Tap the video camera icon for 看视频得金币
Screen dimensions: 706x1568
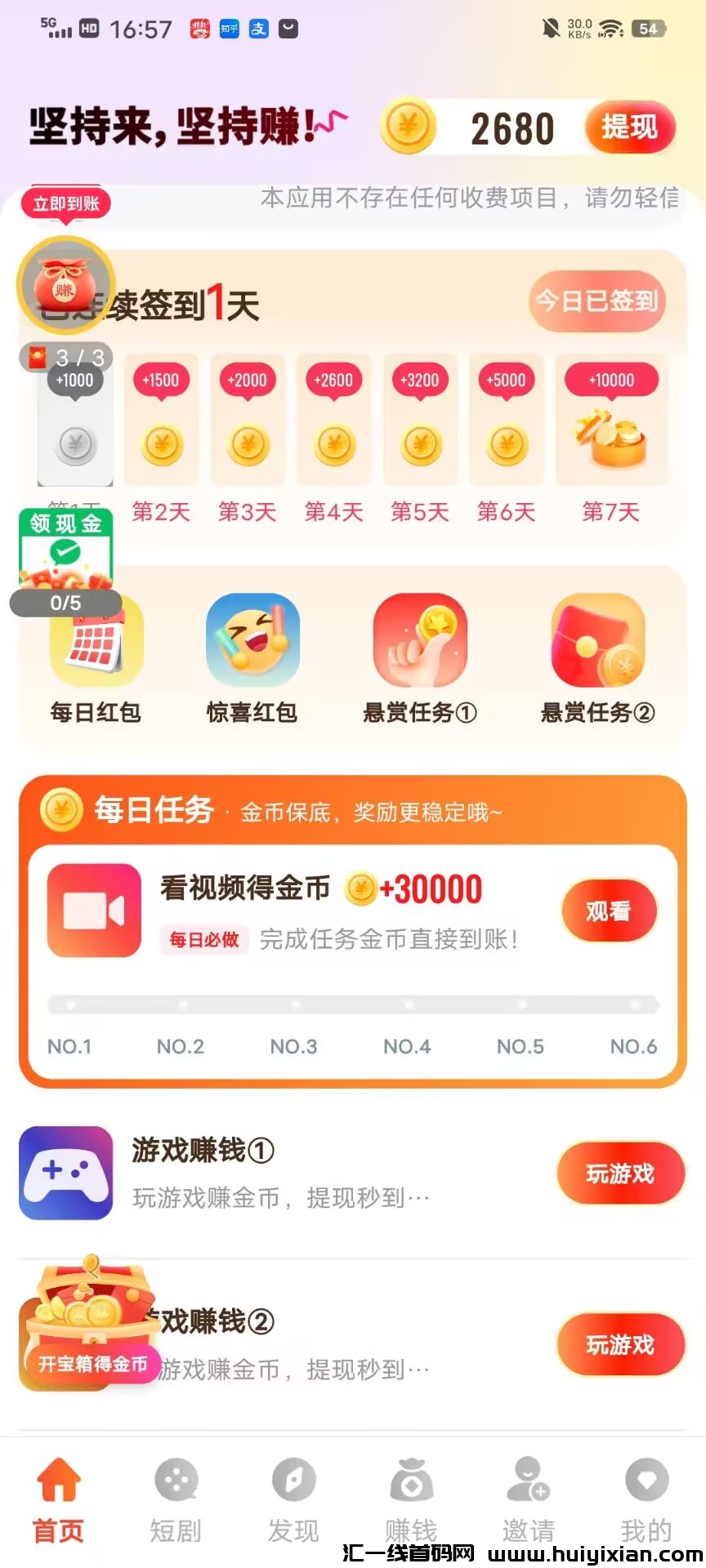tap(92, 909)
